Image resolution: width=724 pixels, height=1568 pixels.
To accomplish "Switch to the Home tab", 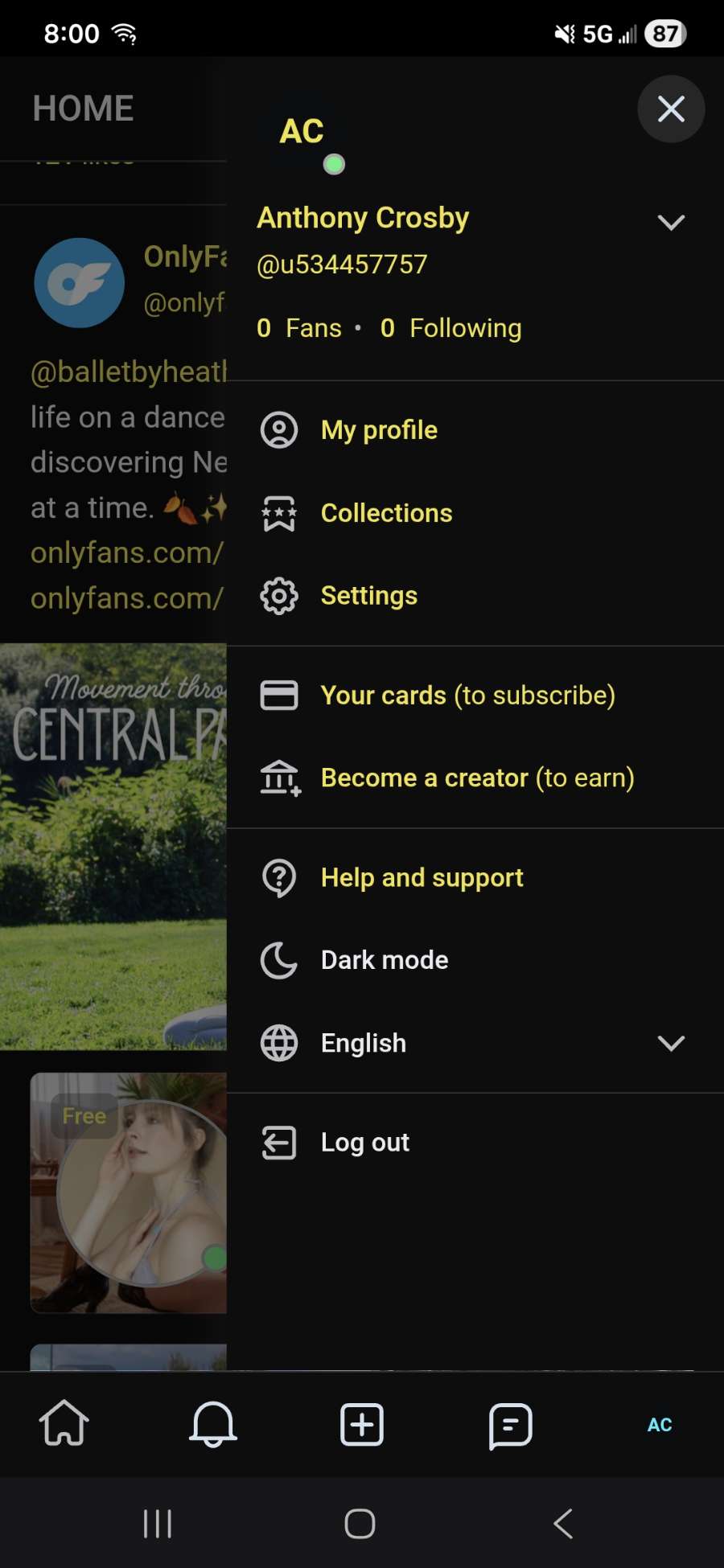I will click(64, 1424).
